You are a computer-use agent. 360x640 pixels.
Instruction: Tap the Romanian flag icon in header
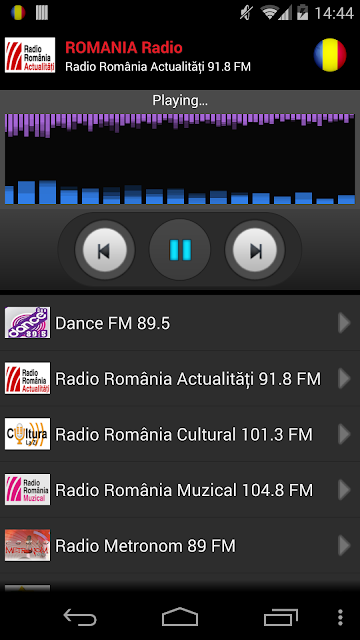(x=330, y=55)
